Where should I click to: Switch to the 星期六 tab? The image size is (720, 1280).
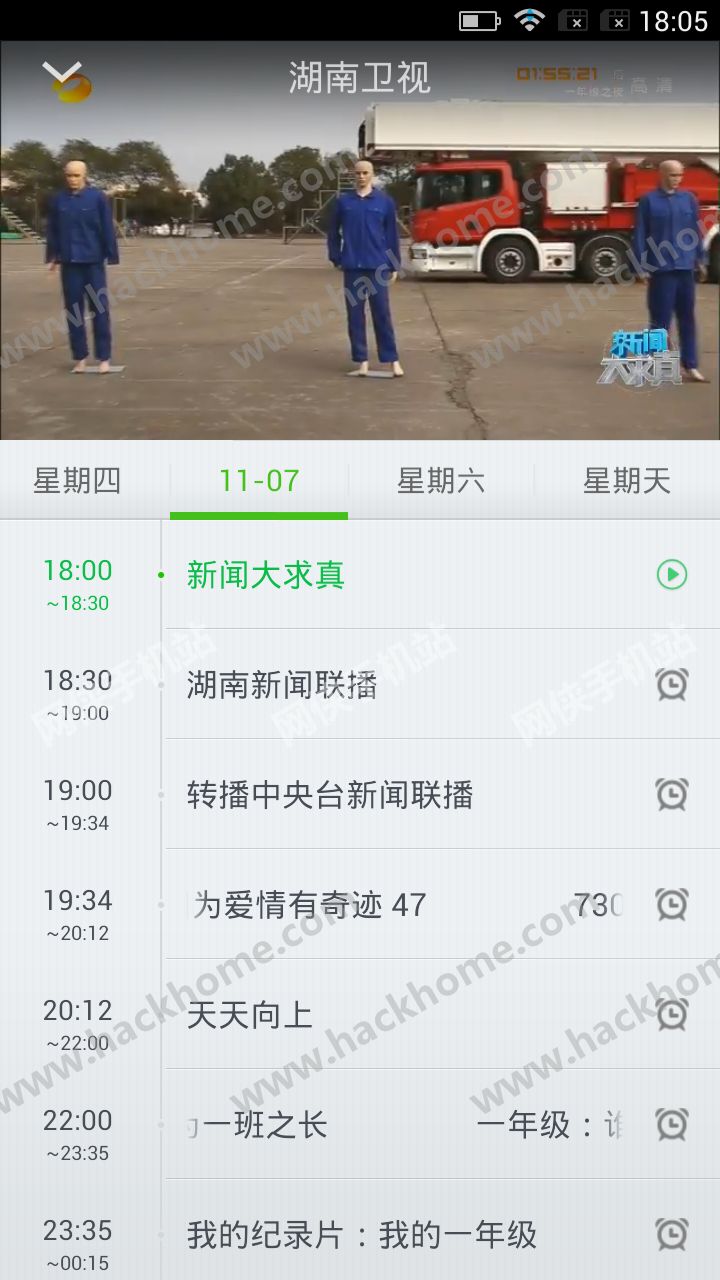(441, 480)
